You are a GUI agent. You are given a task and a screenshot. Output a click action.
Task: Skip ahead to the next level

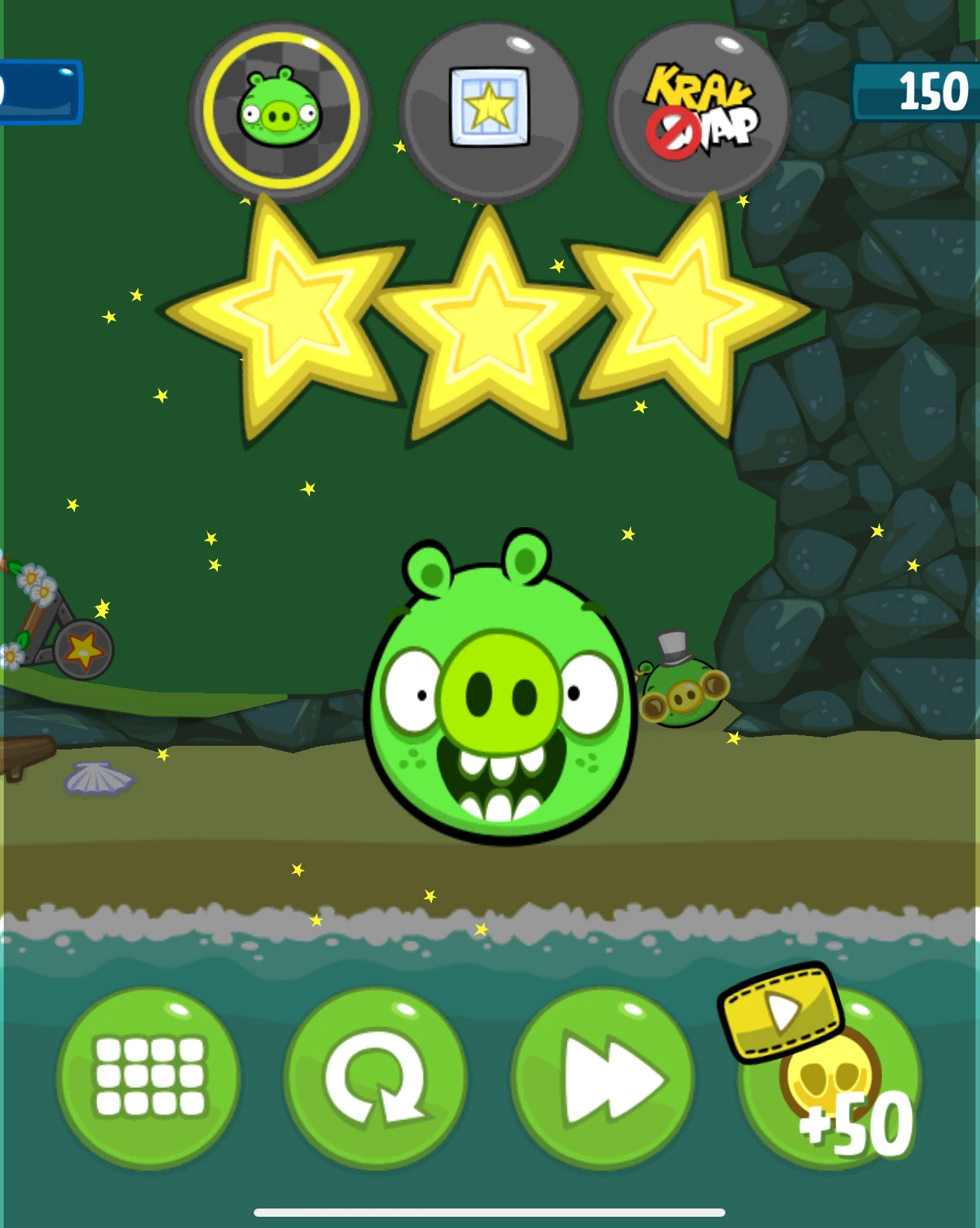click(x=603, y=1077)
